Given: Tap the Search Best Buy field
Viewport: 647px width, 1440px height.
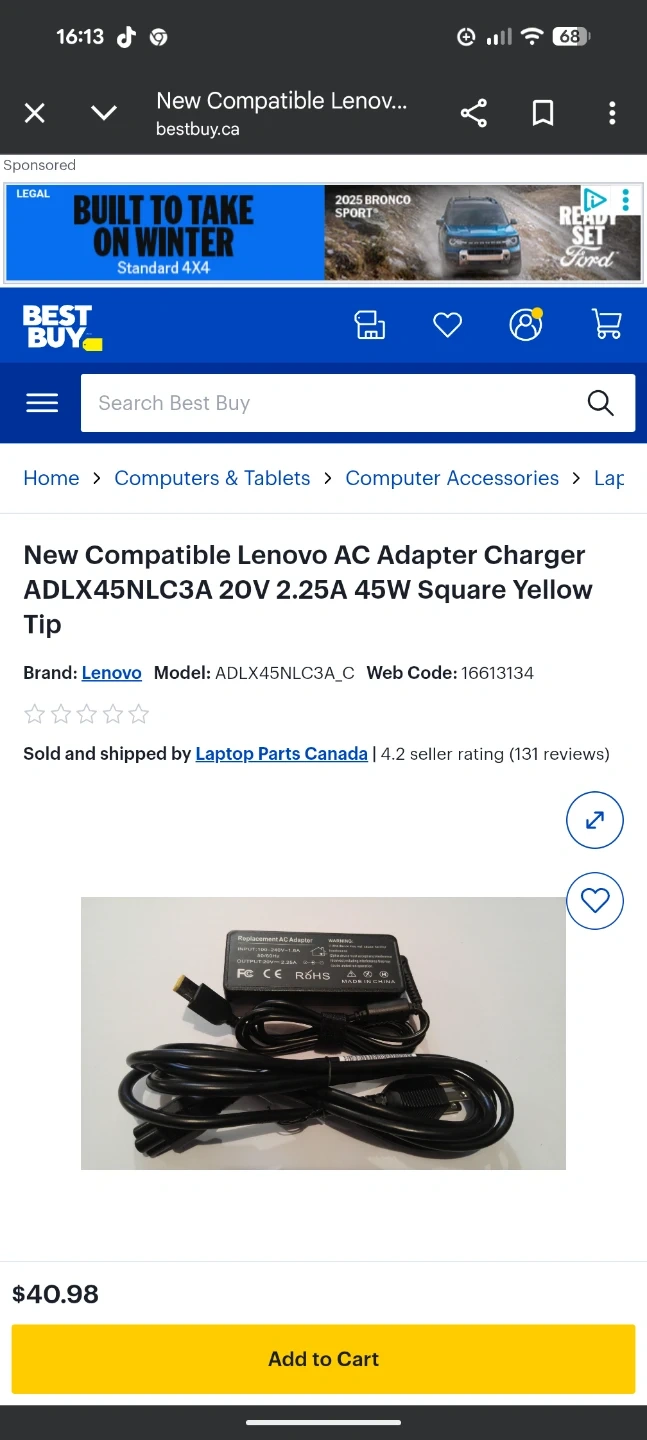Looking at the screenshot, I should tap(330, 403).
